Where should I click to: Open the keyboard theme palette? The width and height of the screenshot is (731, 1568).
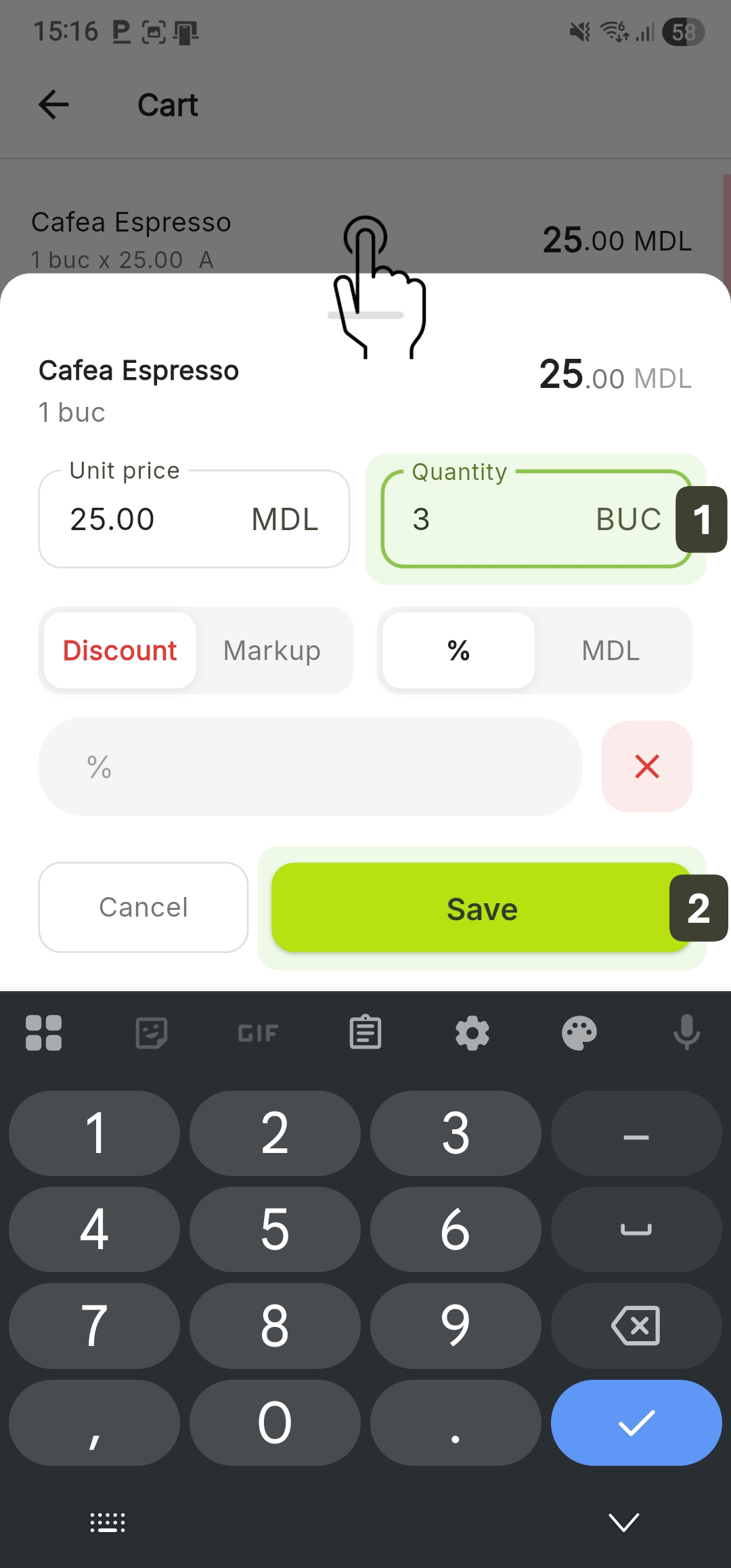[x=579, y=1033]
